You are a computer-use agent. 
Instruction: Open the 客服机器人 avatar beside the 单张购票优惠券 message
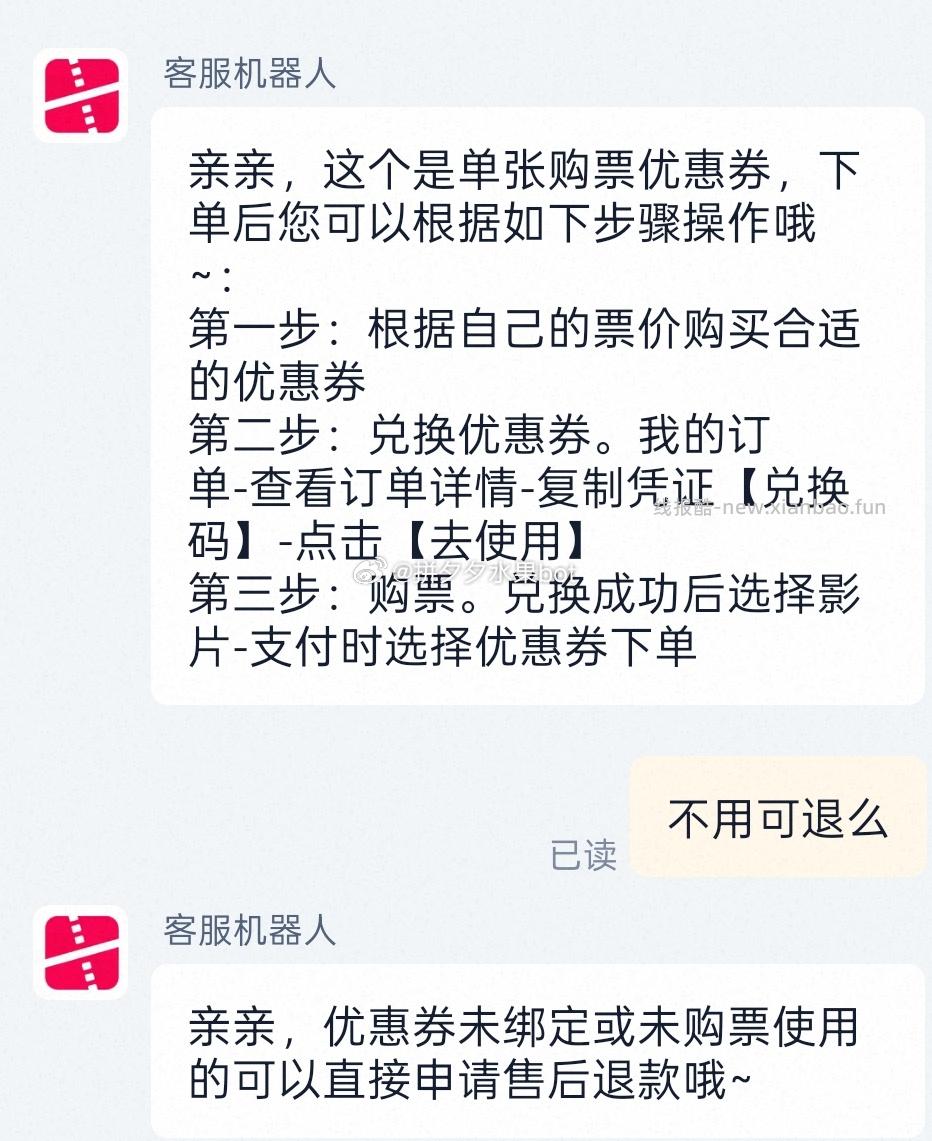(80, 96)
